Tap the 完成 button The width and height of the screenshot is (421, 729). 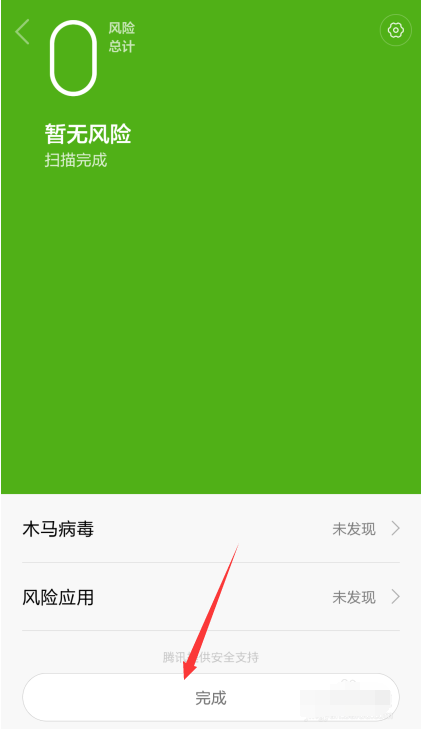point(211,697)
